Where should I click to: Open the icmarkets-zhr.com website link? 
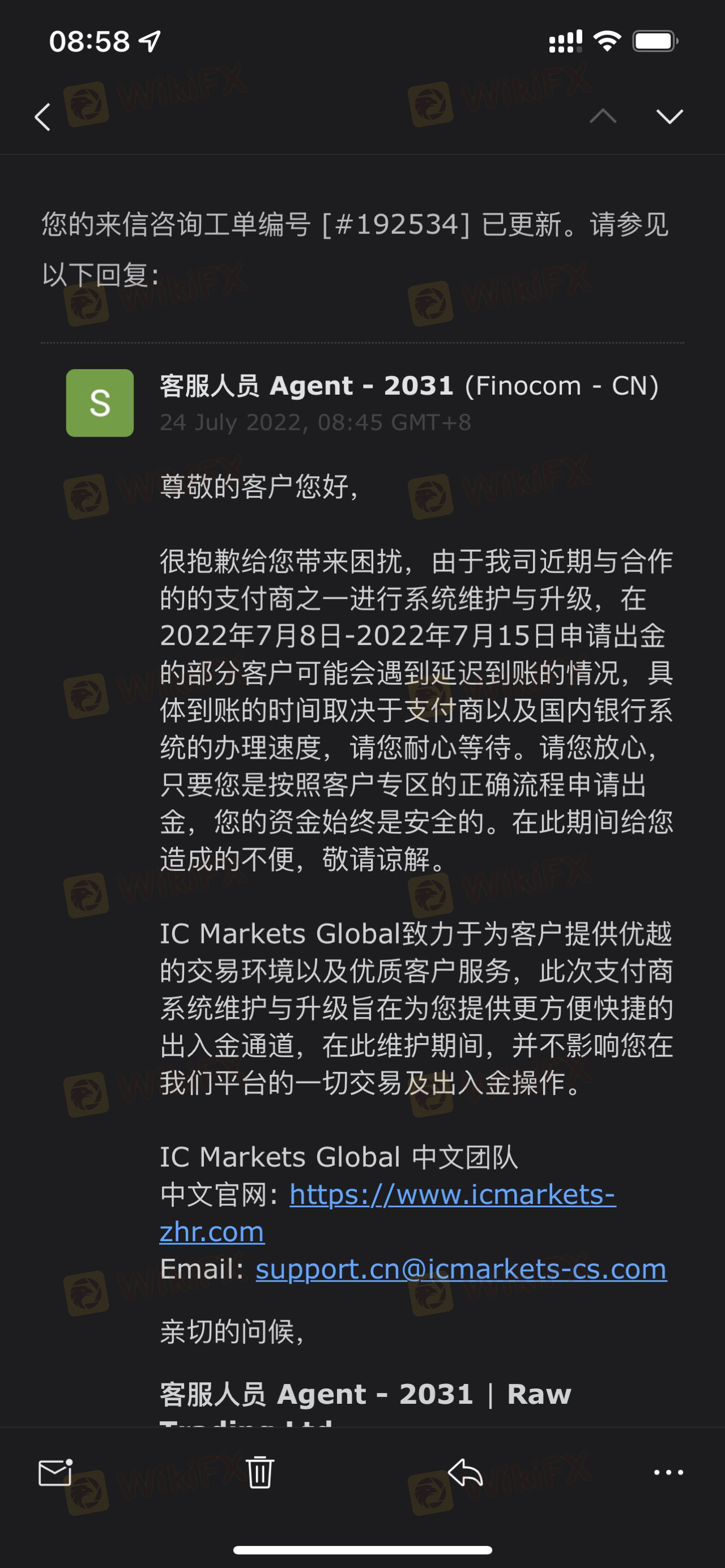(x=451, y=1194)
